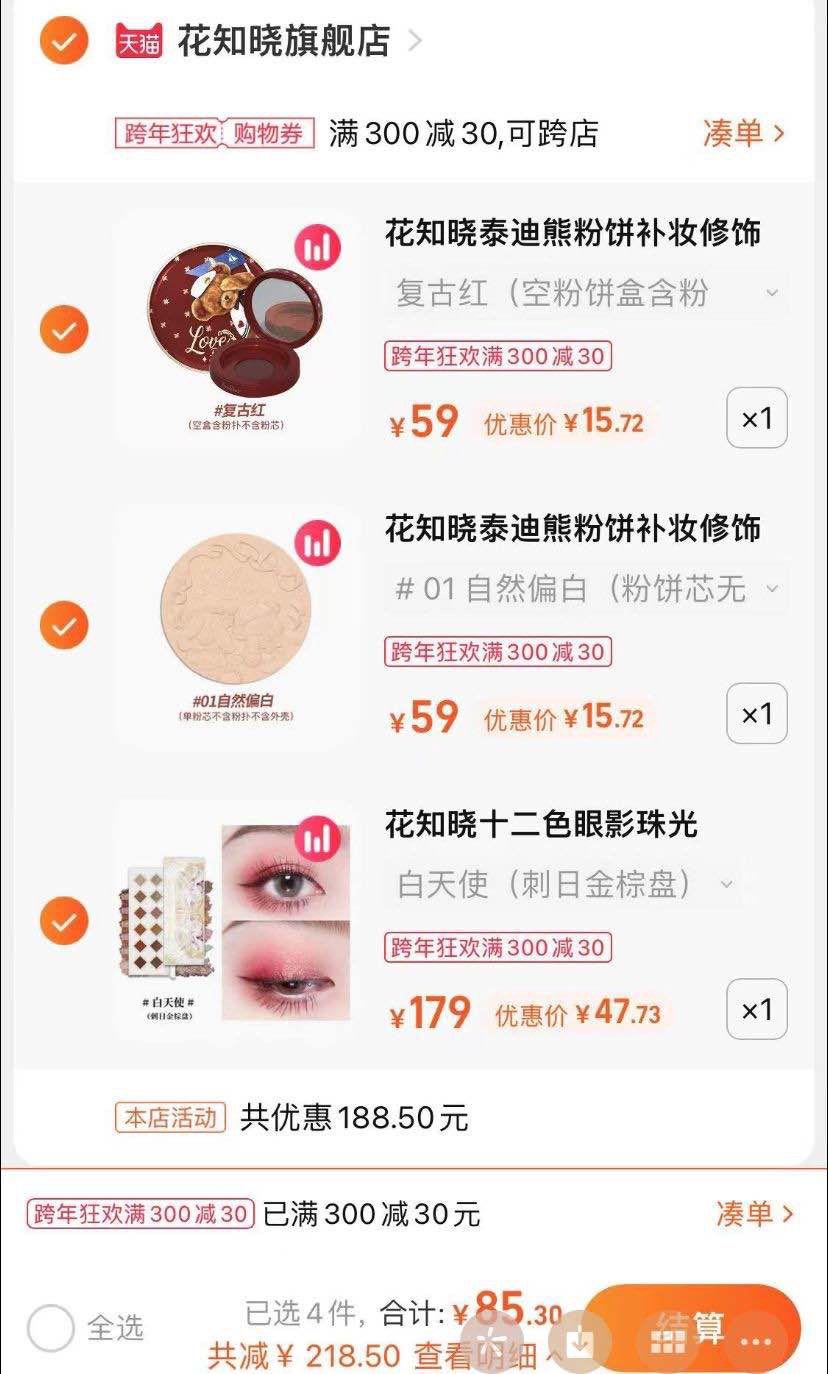Screen dimensions: 828x1374
Task: Expand the 复古红 variant dropdown
Action: tap(585, 294)
